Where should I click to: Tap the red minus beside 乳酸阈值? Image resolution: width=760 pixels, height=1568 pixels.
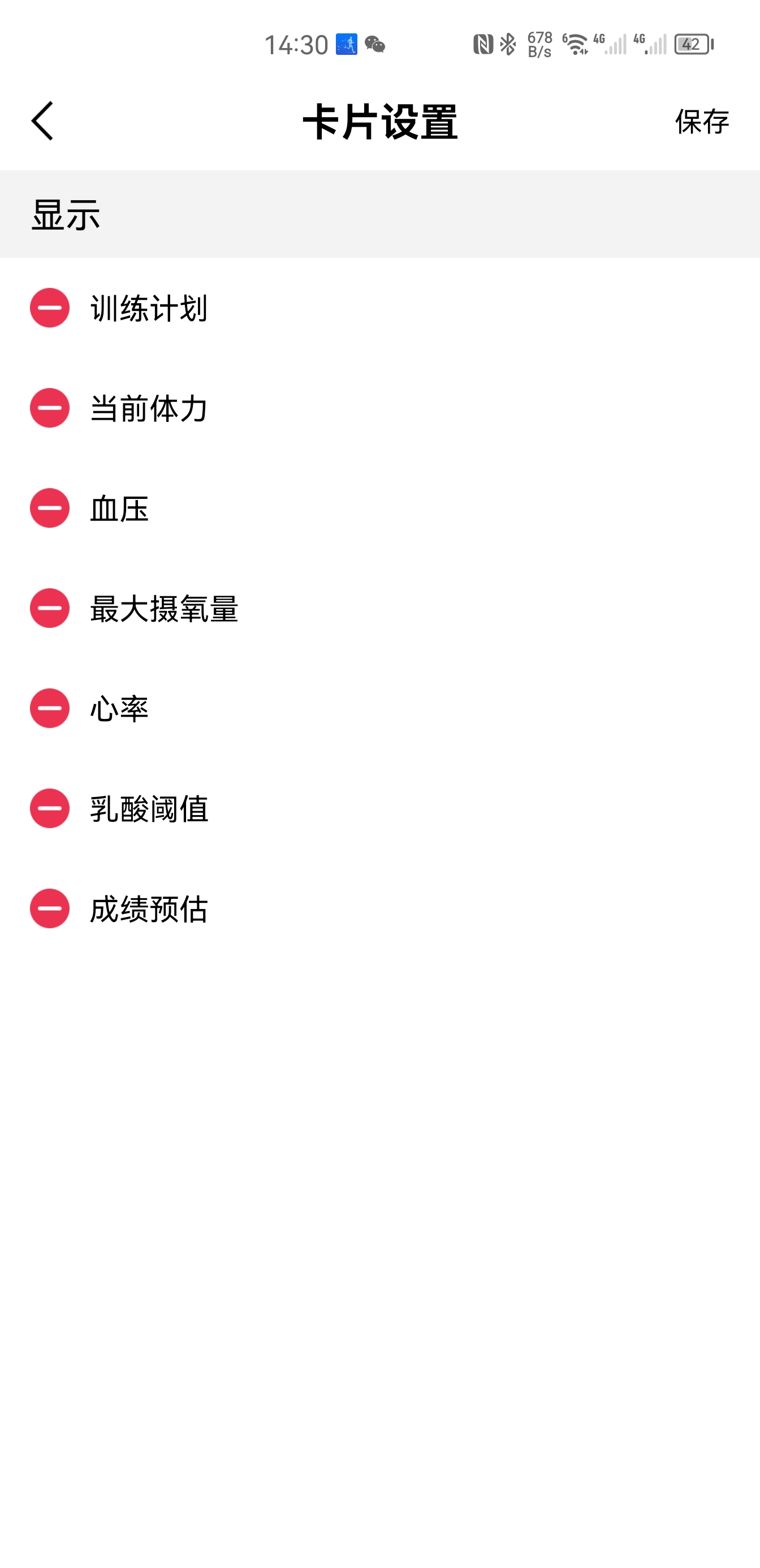click(49, 808)
